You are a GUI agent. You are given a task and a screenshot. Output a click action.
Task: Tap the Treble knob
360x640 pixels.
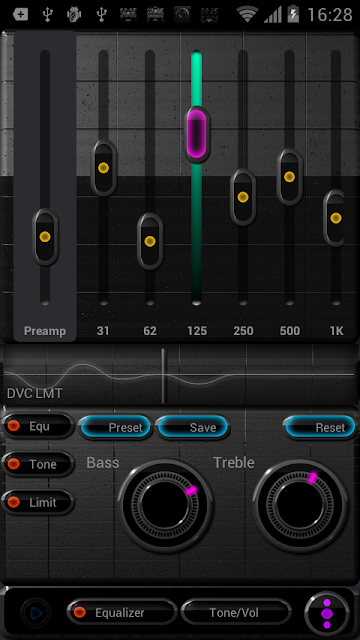pyautogui.click(x=300, y=506)
